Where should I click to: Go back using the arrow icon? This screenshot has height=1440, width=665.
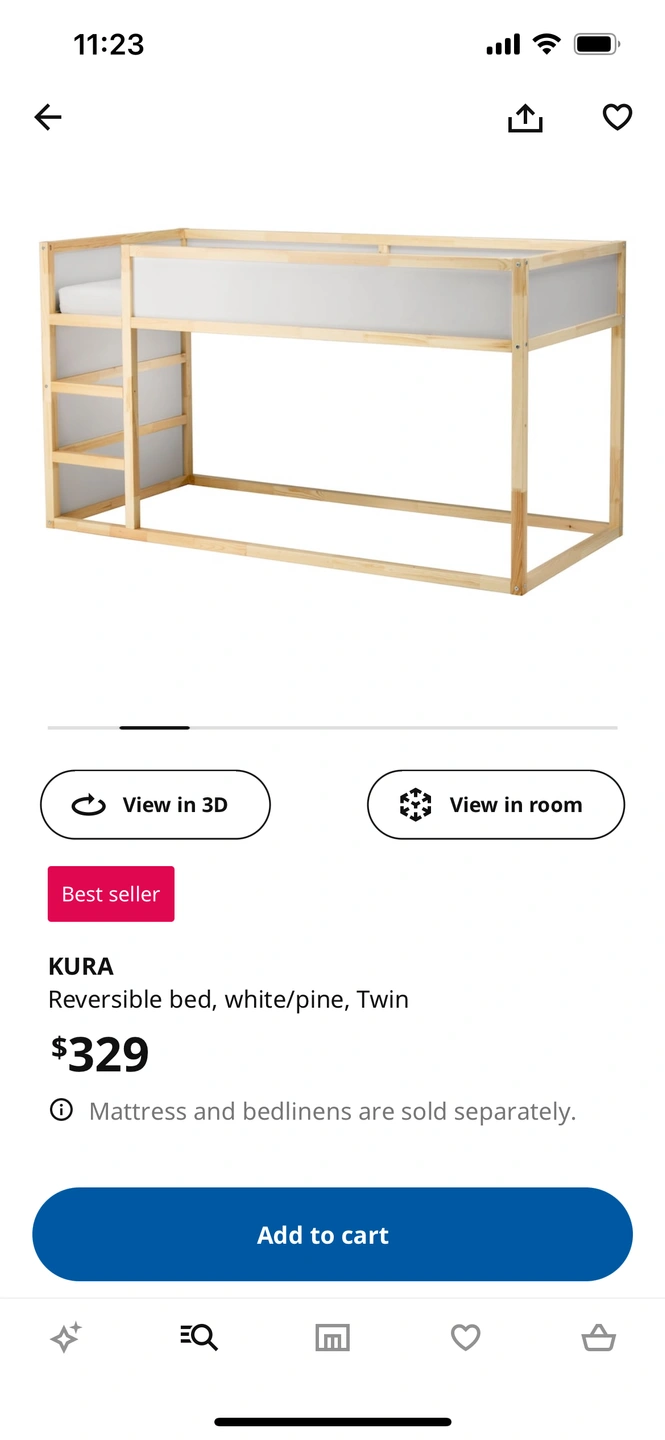click(x=48, y=117)
